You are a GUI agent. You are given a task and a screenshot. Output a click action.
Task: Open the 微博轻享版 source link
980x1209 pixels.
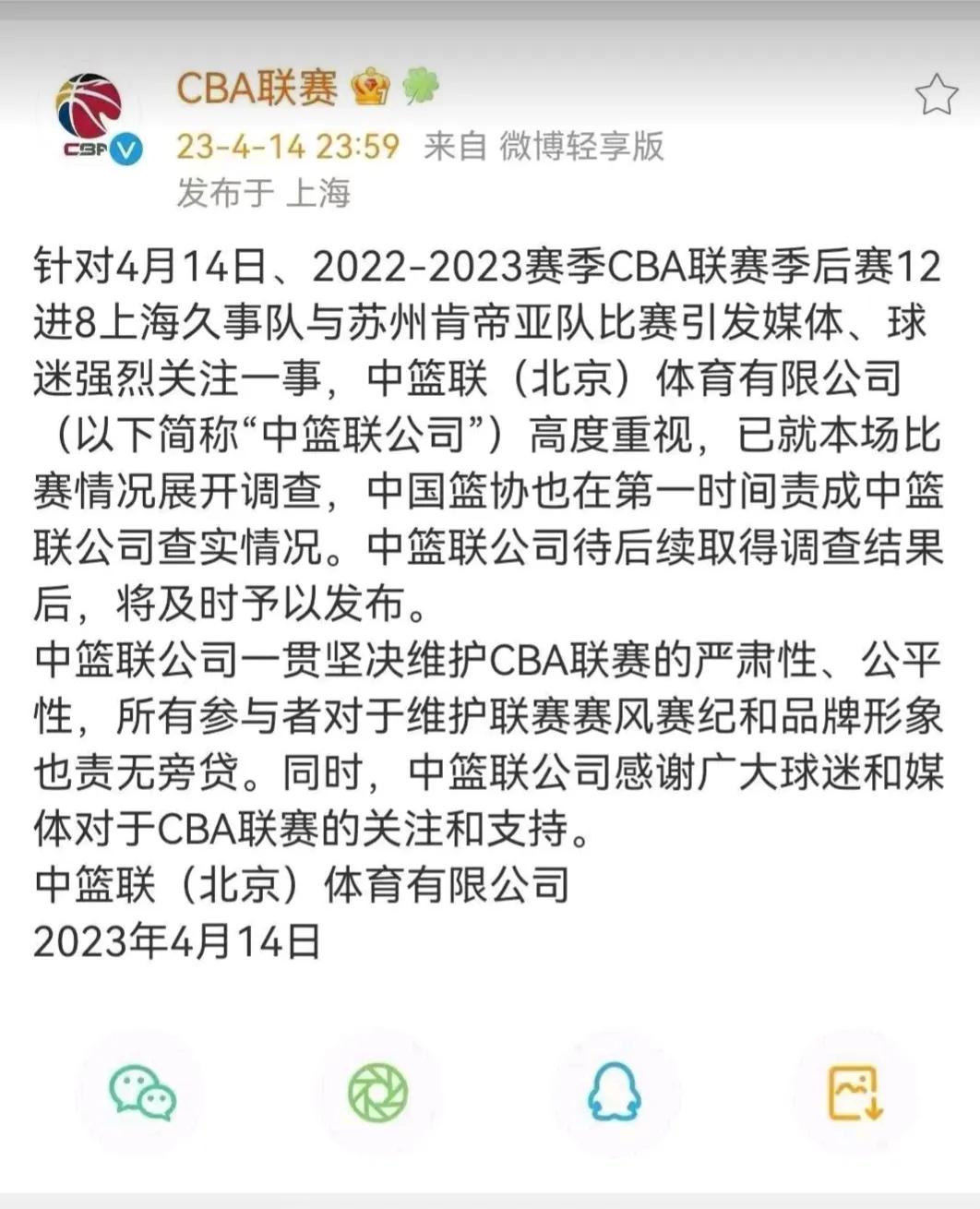(585, 146)
